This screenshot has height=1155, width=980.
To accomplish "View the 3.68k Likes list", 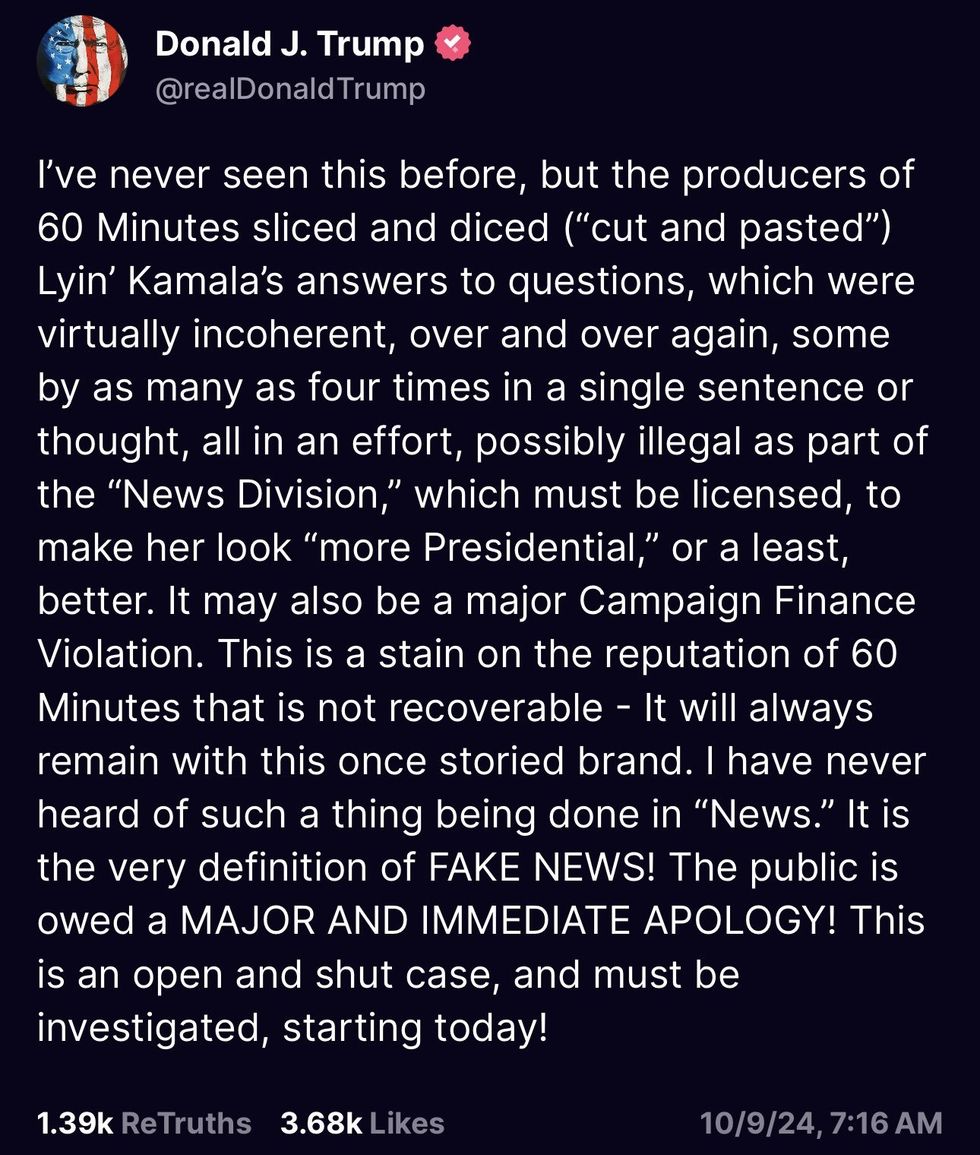I will click(362, 1122).
